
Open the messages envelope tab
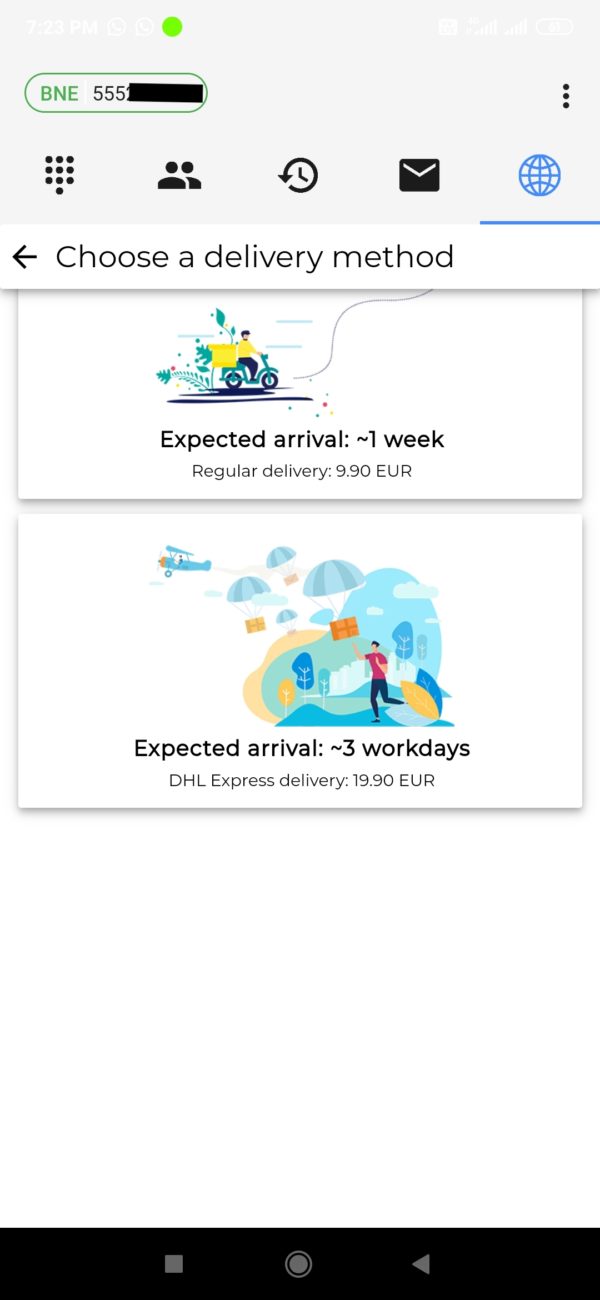(x=419, y=175)
